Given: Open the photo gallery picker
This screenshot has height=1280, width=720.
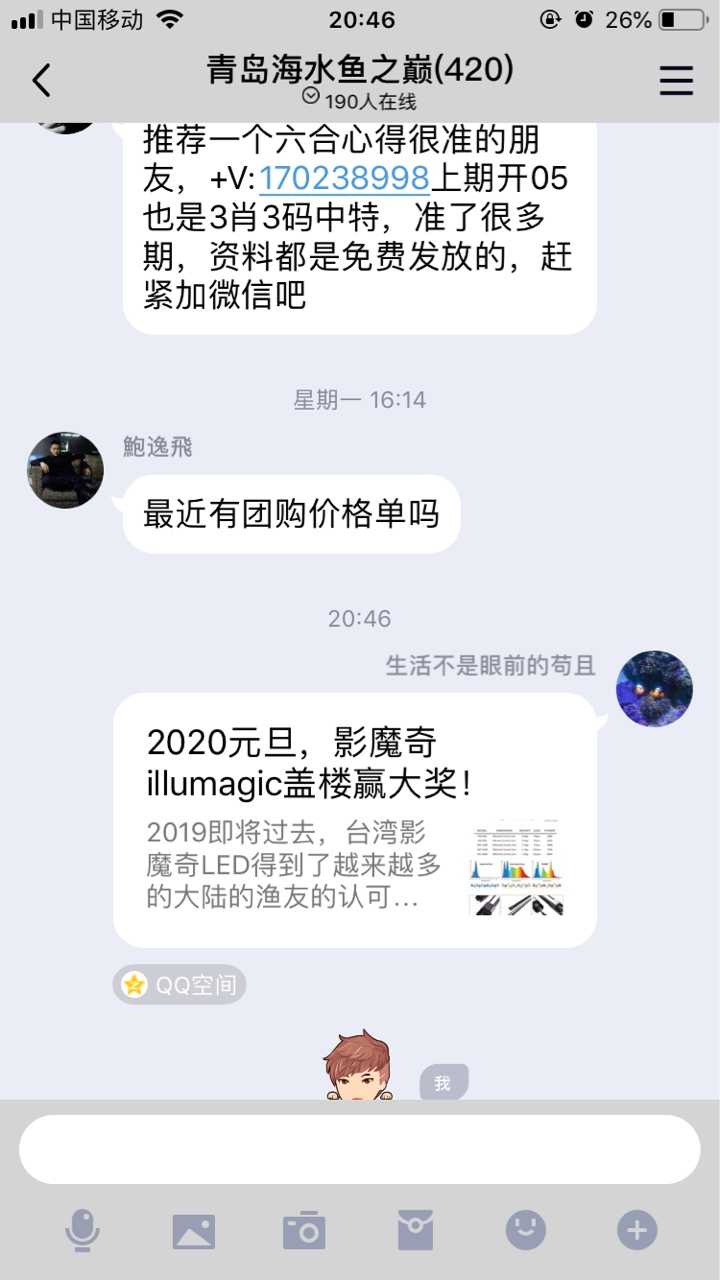Looking at the screenshot, I should click(194, 1230).
